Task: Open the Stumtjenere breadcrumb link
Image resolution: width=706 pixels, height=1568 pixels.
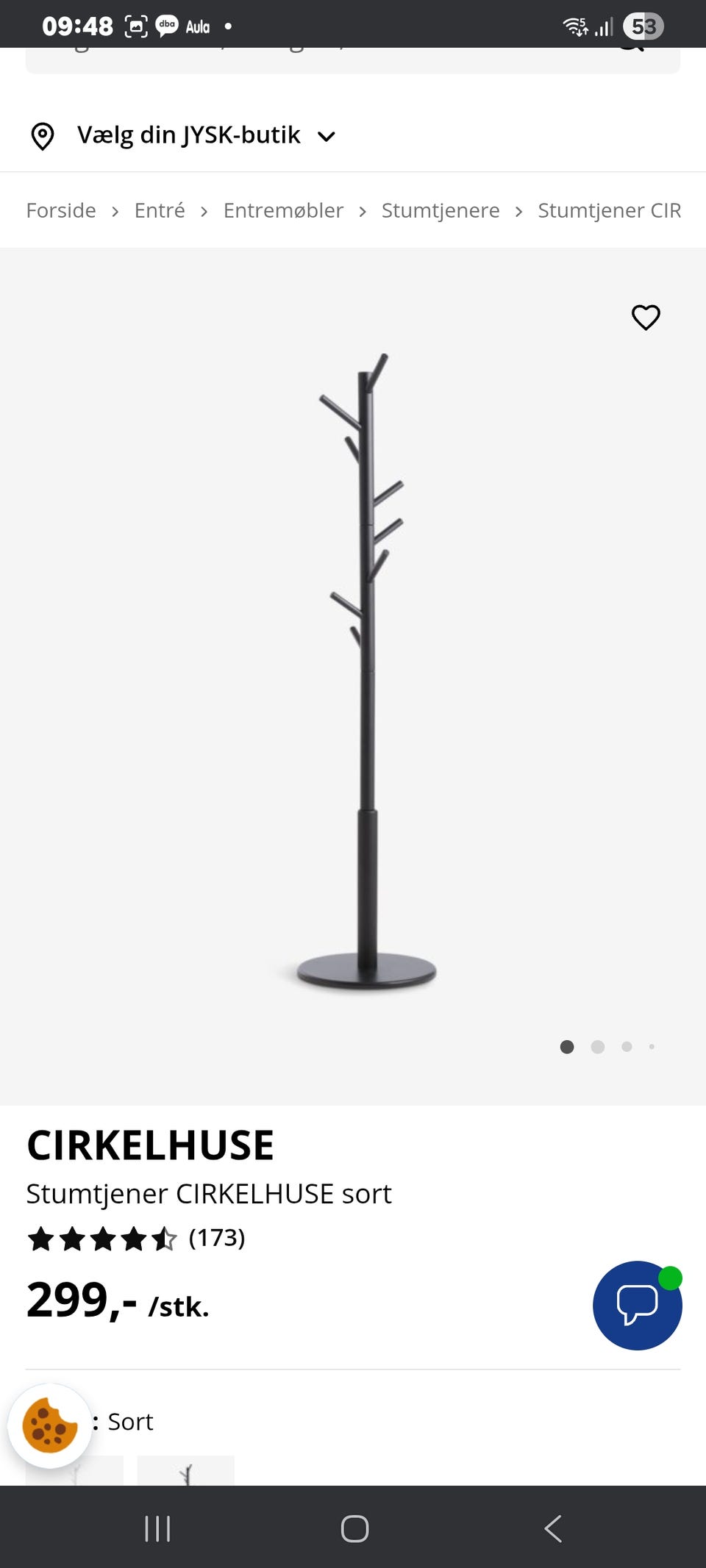Action: (440, 211)
